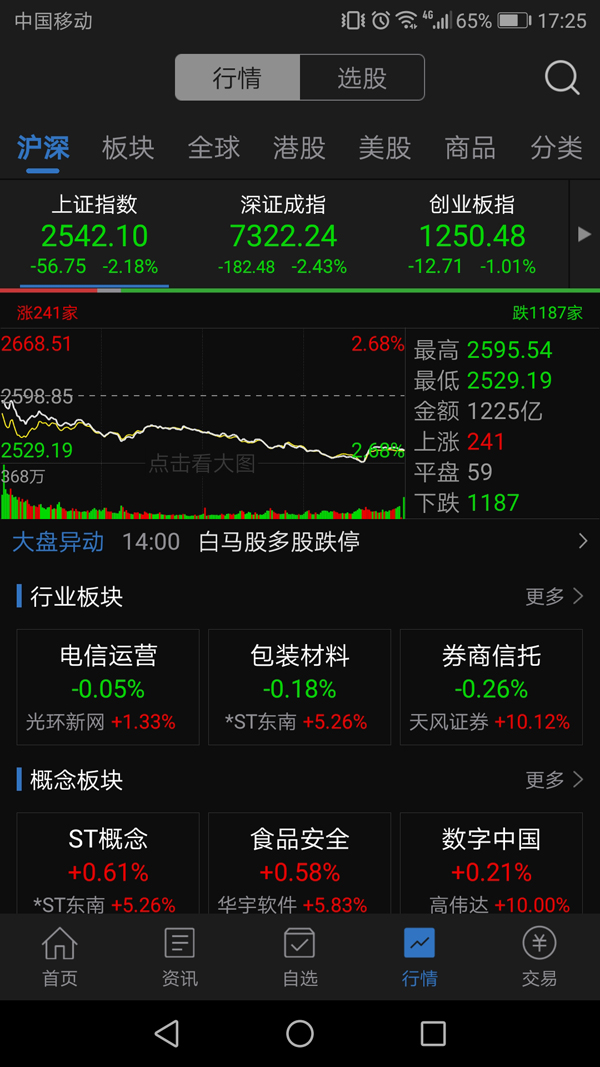Open the search magnifier icon
The image size is (600, 1067).
pos(561,77)
